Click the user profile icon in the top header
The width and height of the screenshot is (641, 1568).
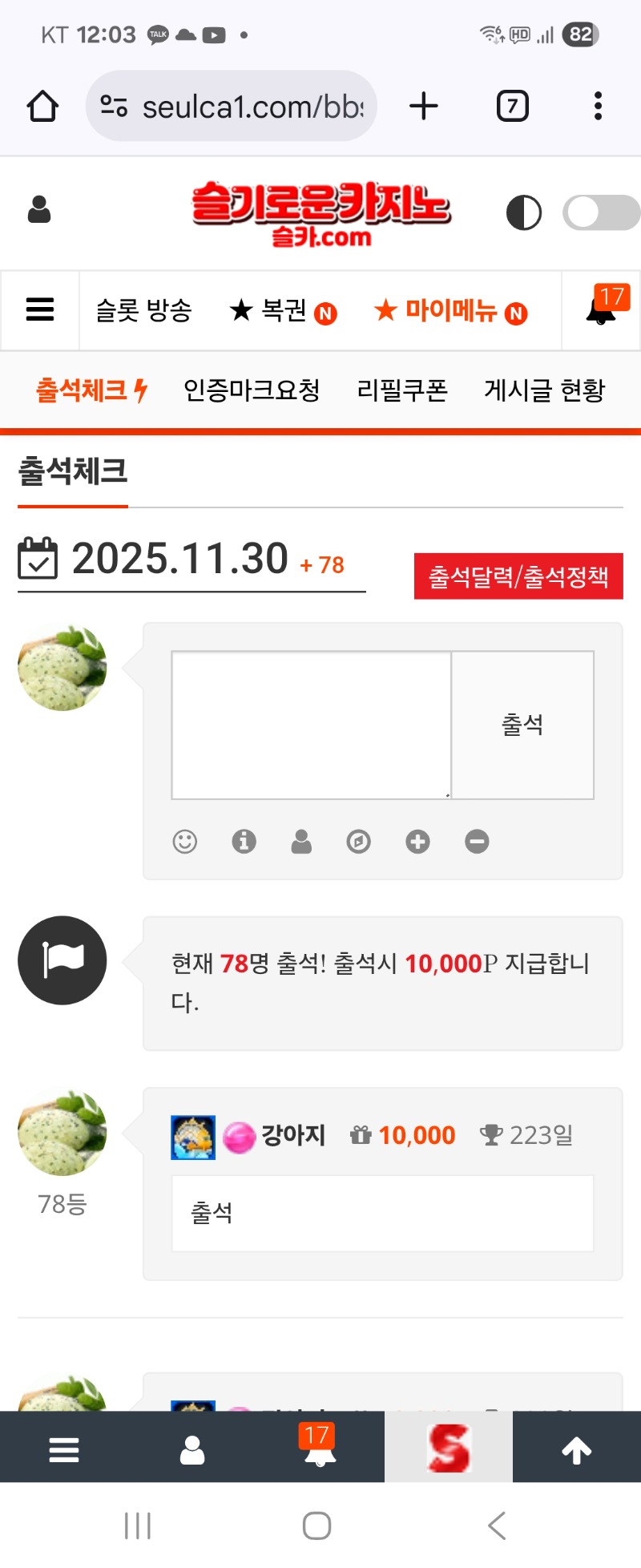(38, 211)
